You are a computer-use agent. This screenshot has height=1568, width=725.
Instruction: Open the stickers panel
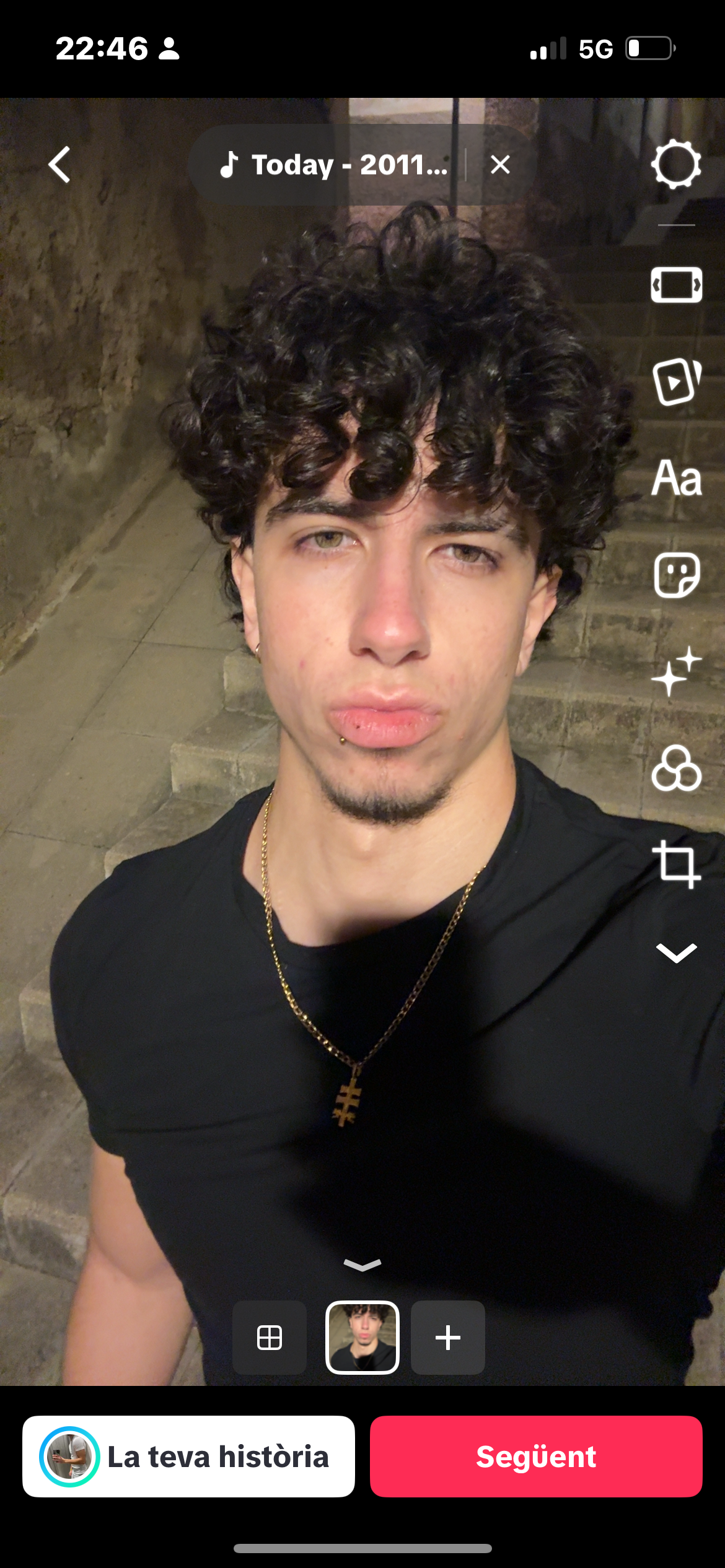click(x=676, y=575)
